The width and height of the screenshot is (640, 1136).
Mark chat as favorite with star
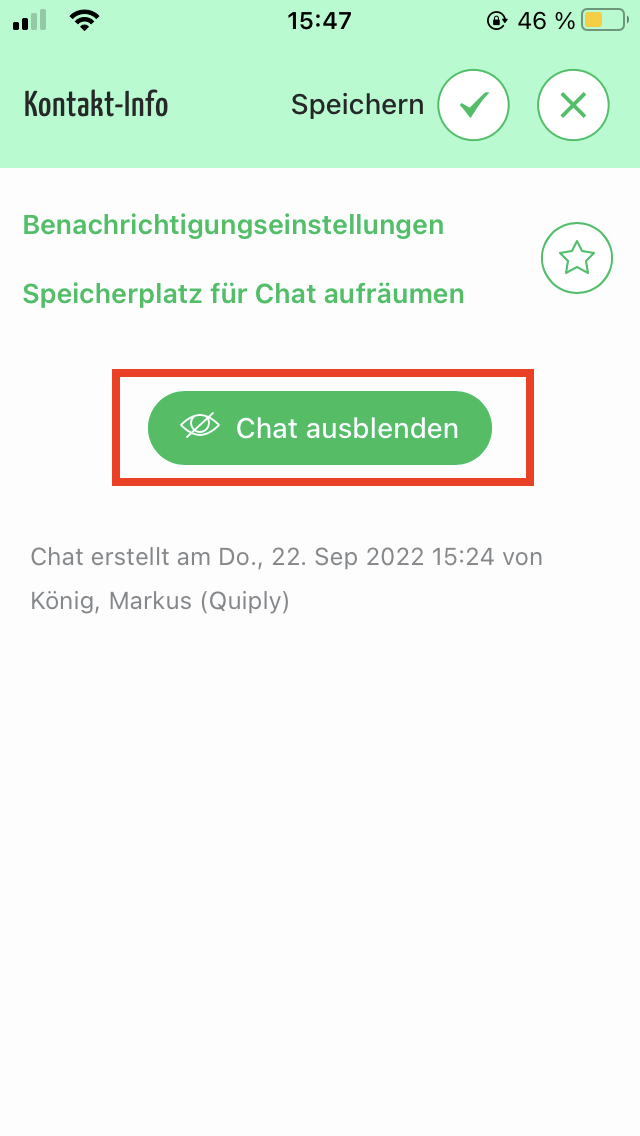pos(576,259)
